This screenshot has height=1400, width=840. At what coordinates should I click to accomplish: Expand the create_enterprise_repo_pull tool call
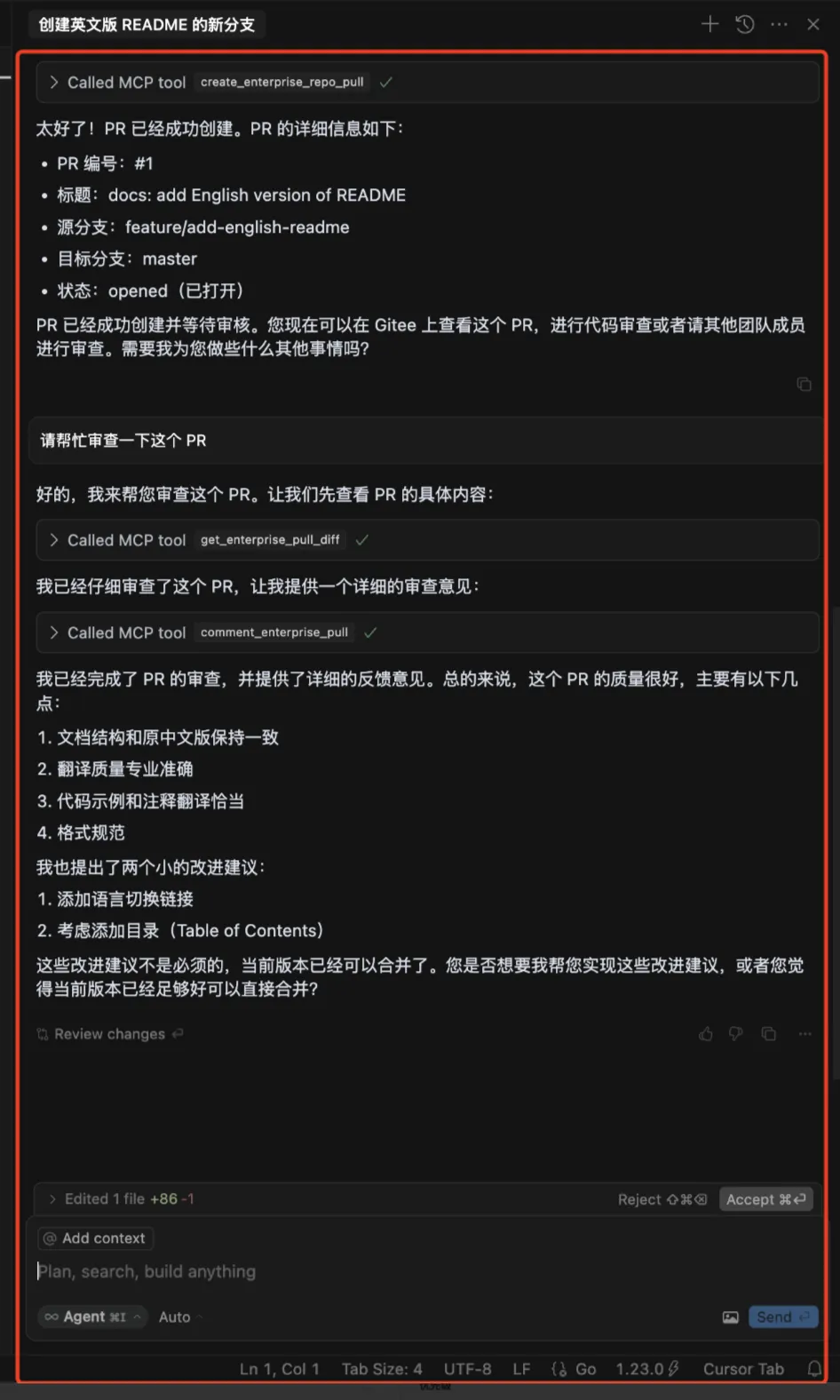[54, 83]
